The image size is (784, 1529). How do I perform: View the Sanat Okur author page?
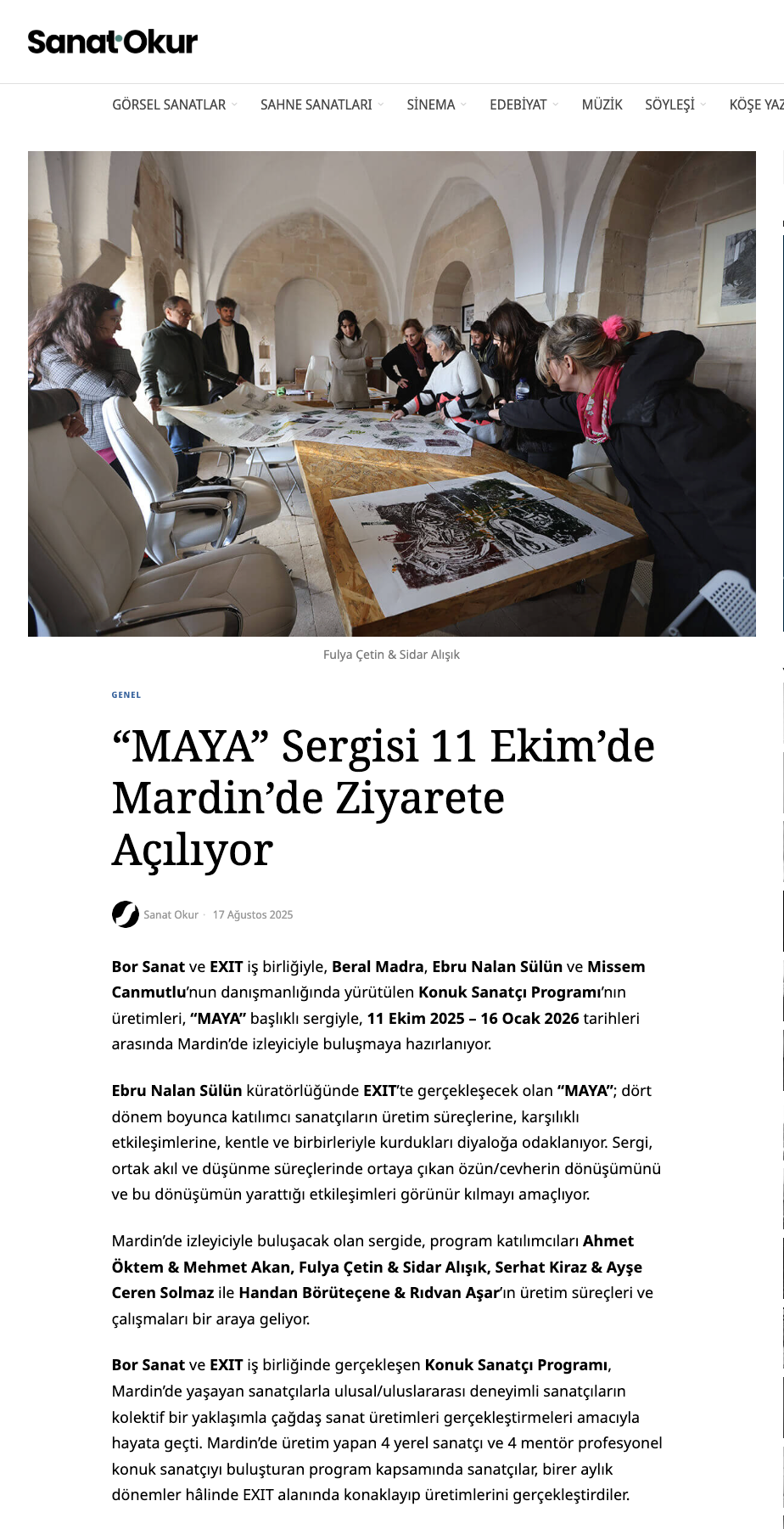[171, 914]
